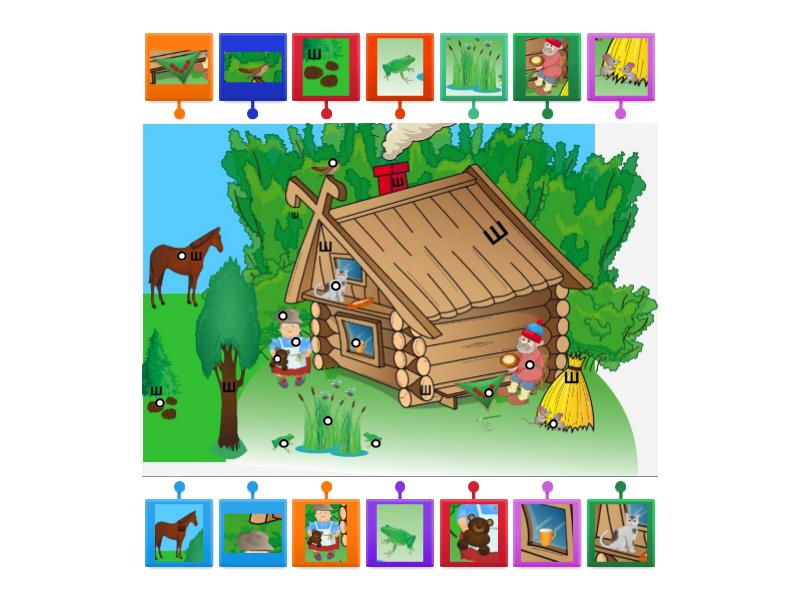Select the frog tile with orange-red frame
This screenshot has width=800, height=600.
pos(399,67)
